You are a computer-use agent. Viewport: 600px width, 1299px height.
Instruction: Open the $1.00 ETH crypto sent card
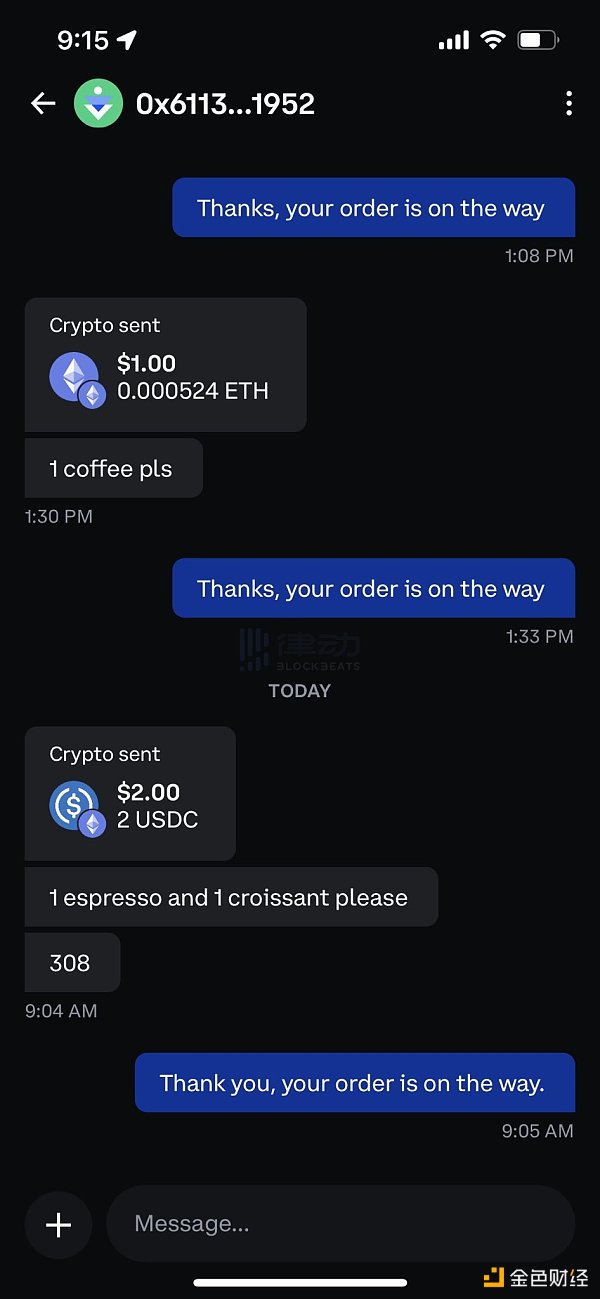tap(165, 365)
